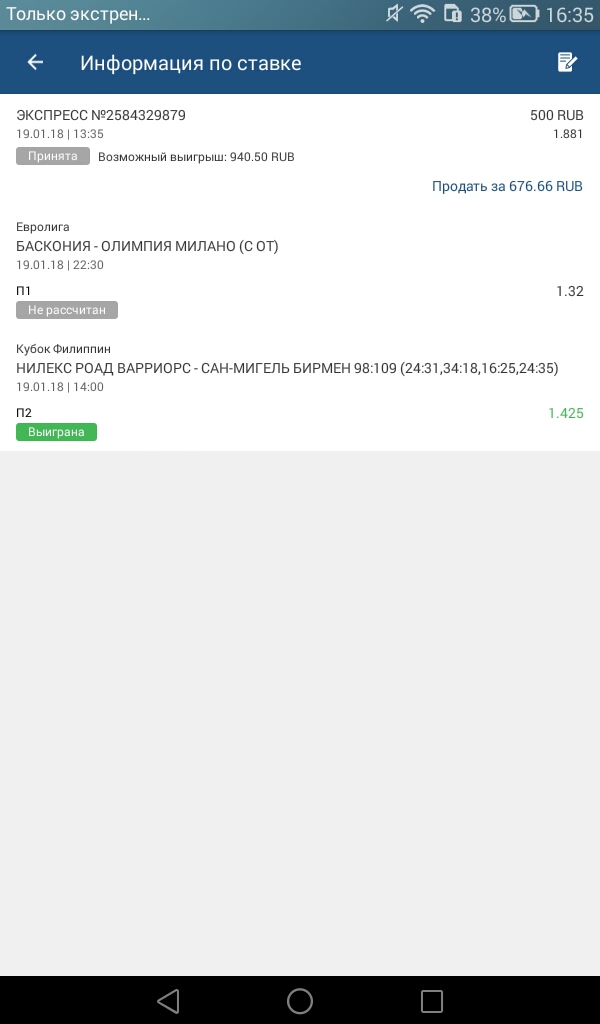Open the edit bet icon
The width and height of the screenshot is (600, 1024).
[x=567, y=63]
